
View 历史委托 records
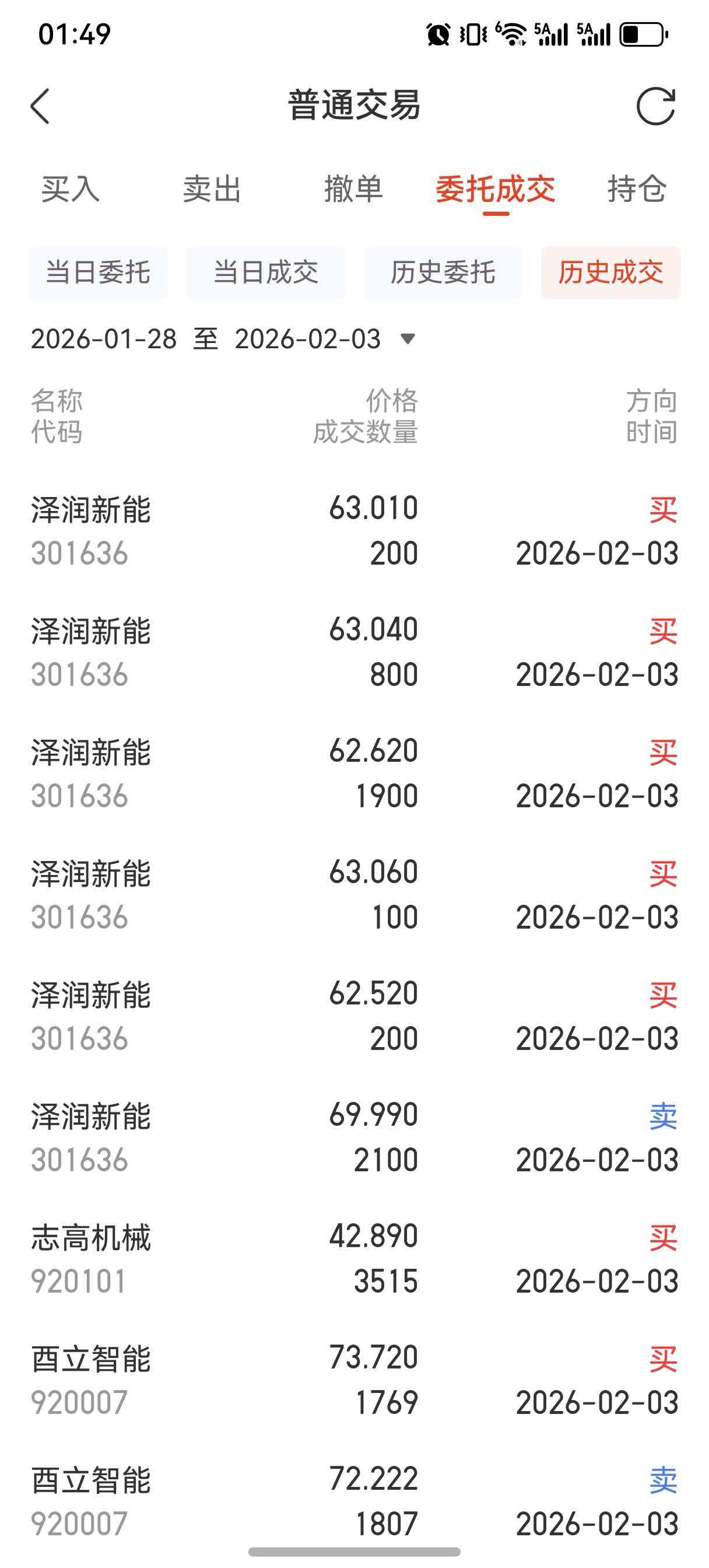point(443,272)
